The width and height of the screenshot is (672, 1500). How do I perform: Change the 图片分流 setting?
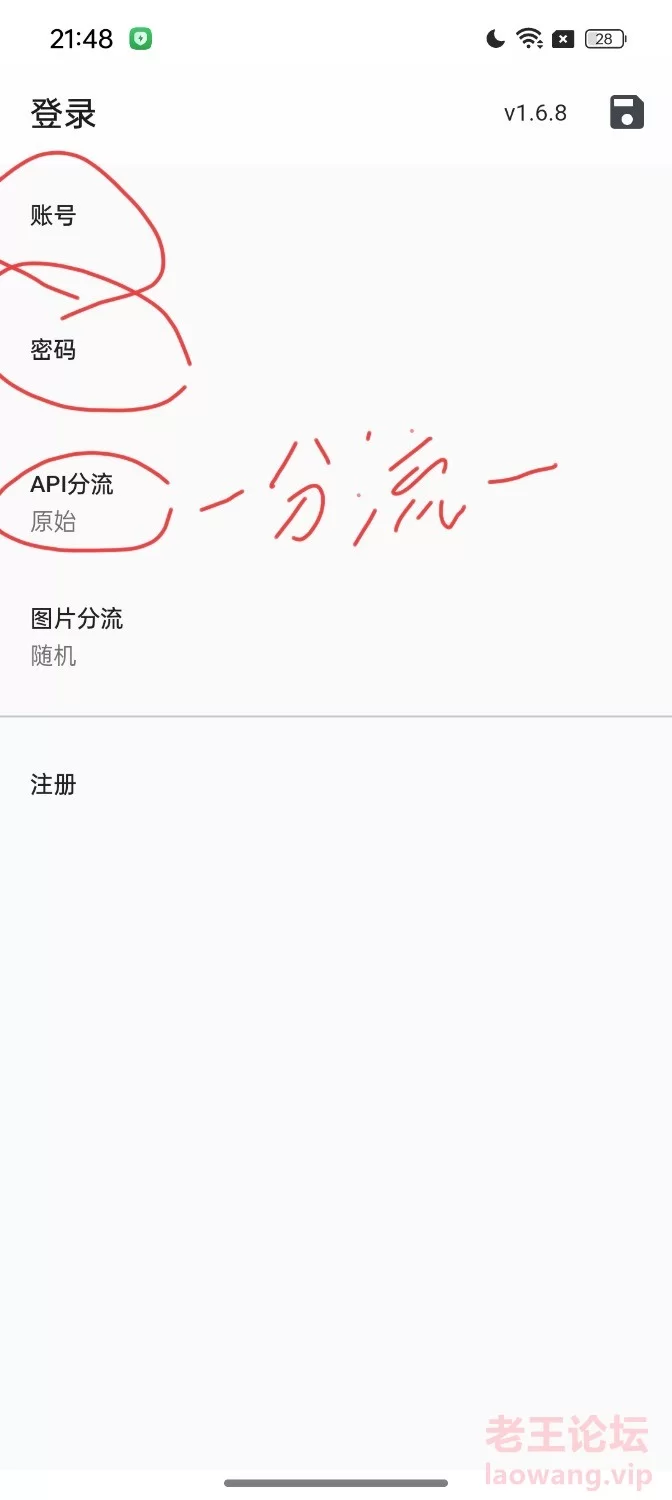click(x=336, y=637)
